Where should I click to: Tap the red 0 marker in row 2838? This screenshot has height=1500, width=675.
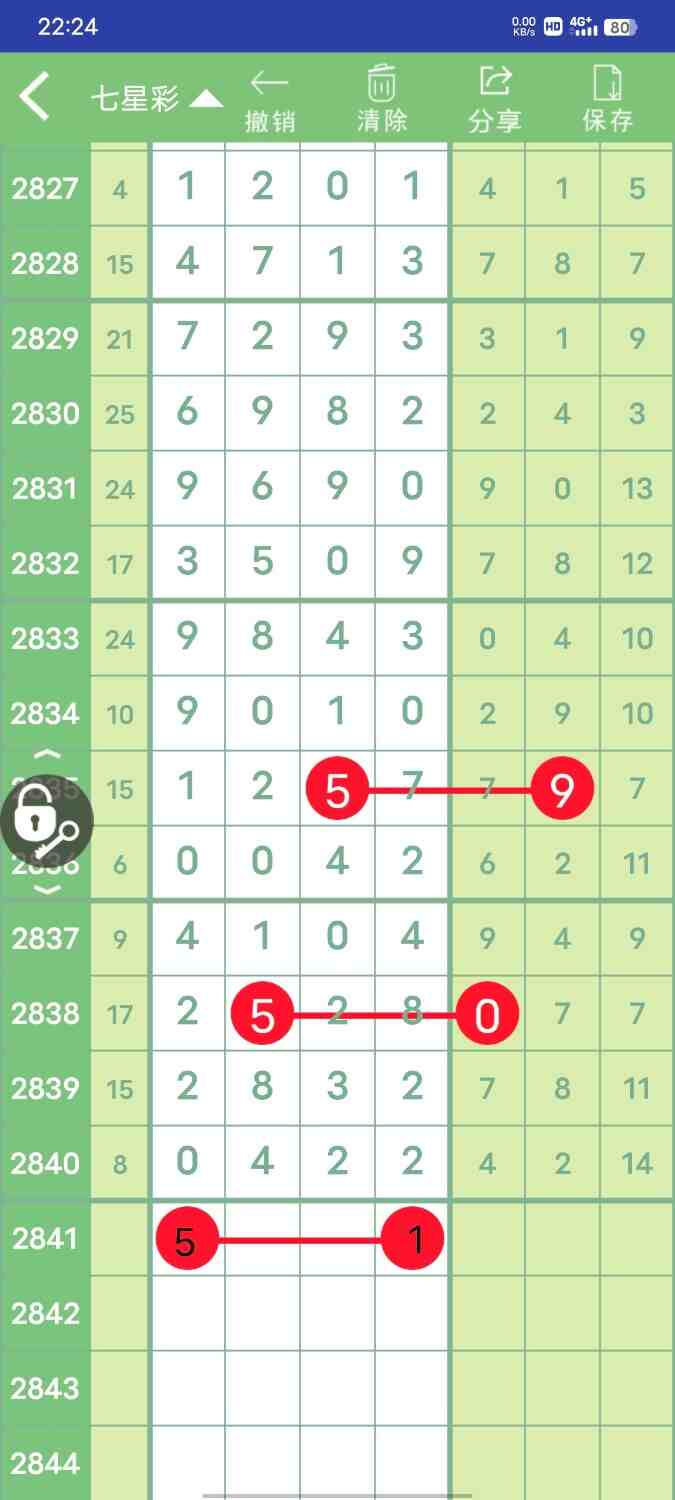[x=487, y=1016]
